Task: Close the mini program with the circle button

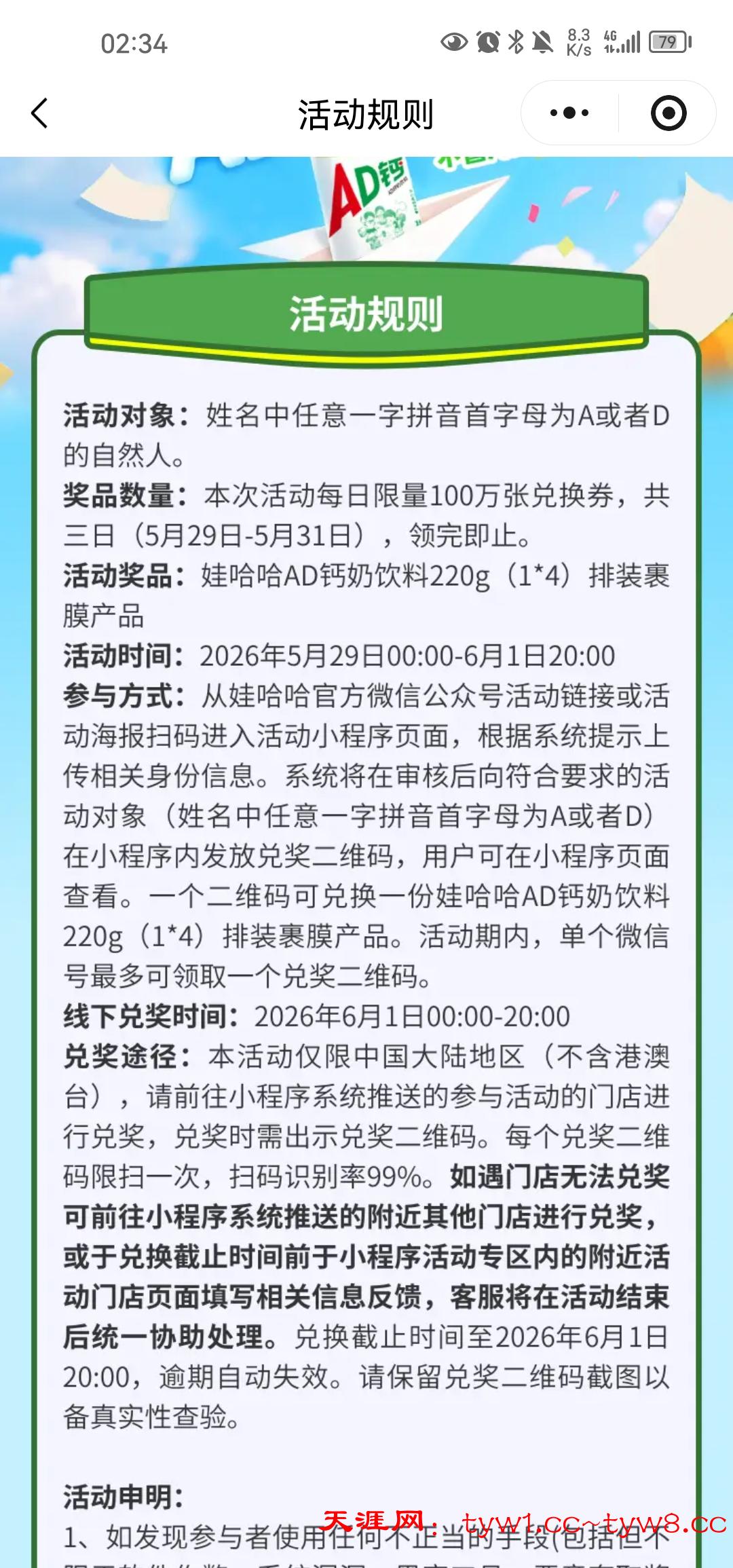Action: point(669,113)
